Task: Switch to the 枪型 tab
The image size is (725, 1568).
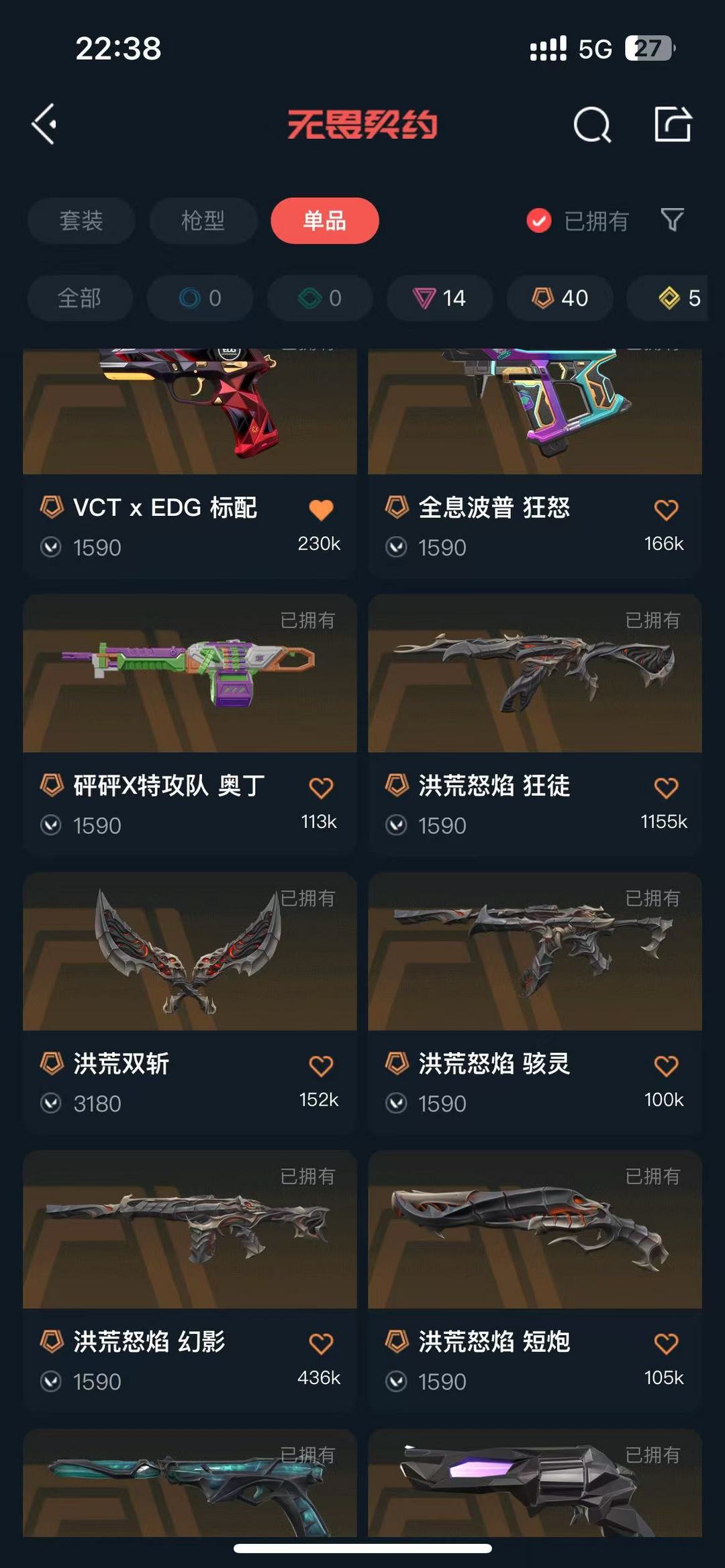Action: [203, 221]
